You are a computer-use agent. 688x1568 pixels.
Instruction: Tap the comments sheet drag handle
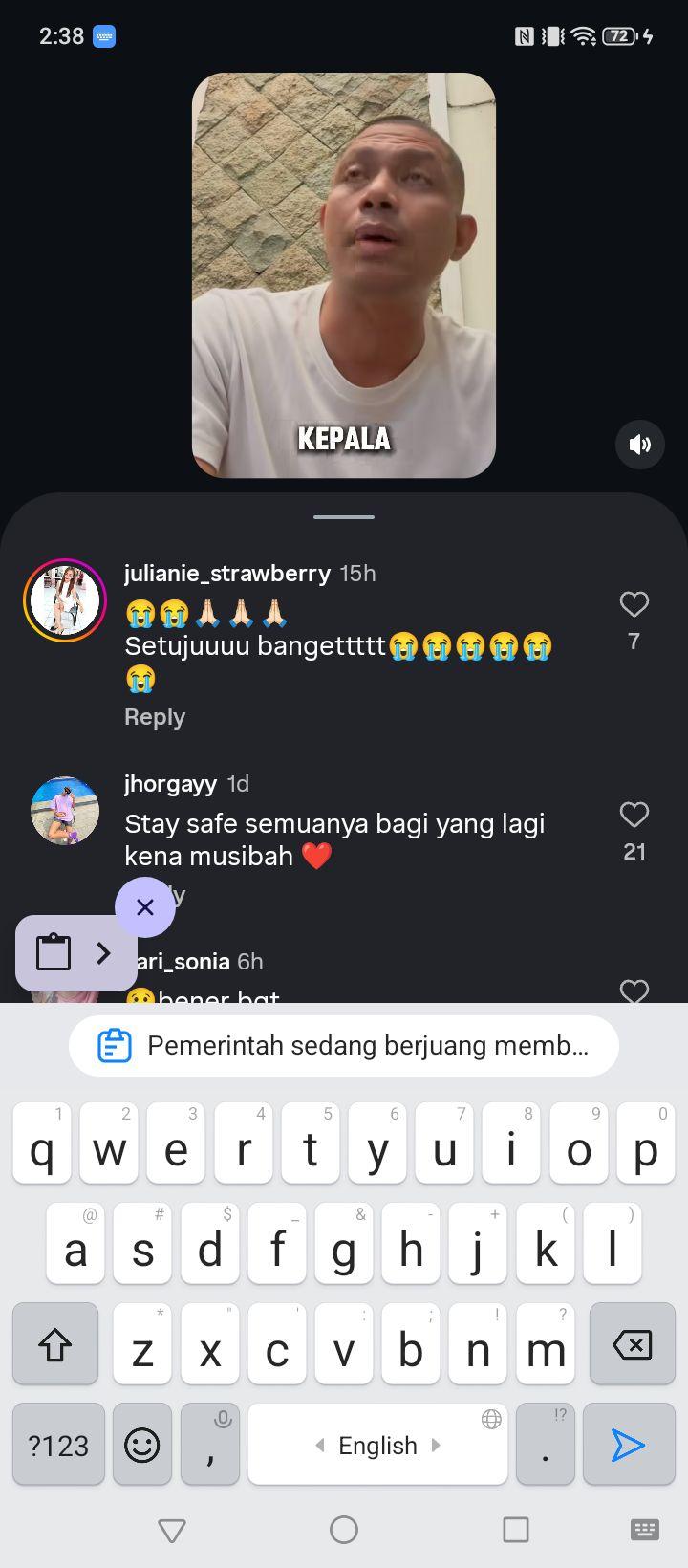pos(344,517)
